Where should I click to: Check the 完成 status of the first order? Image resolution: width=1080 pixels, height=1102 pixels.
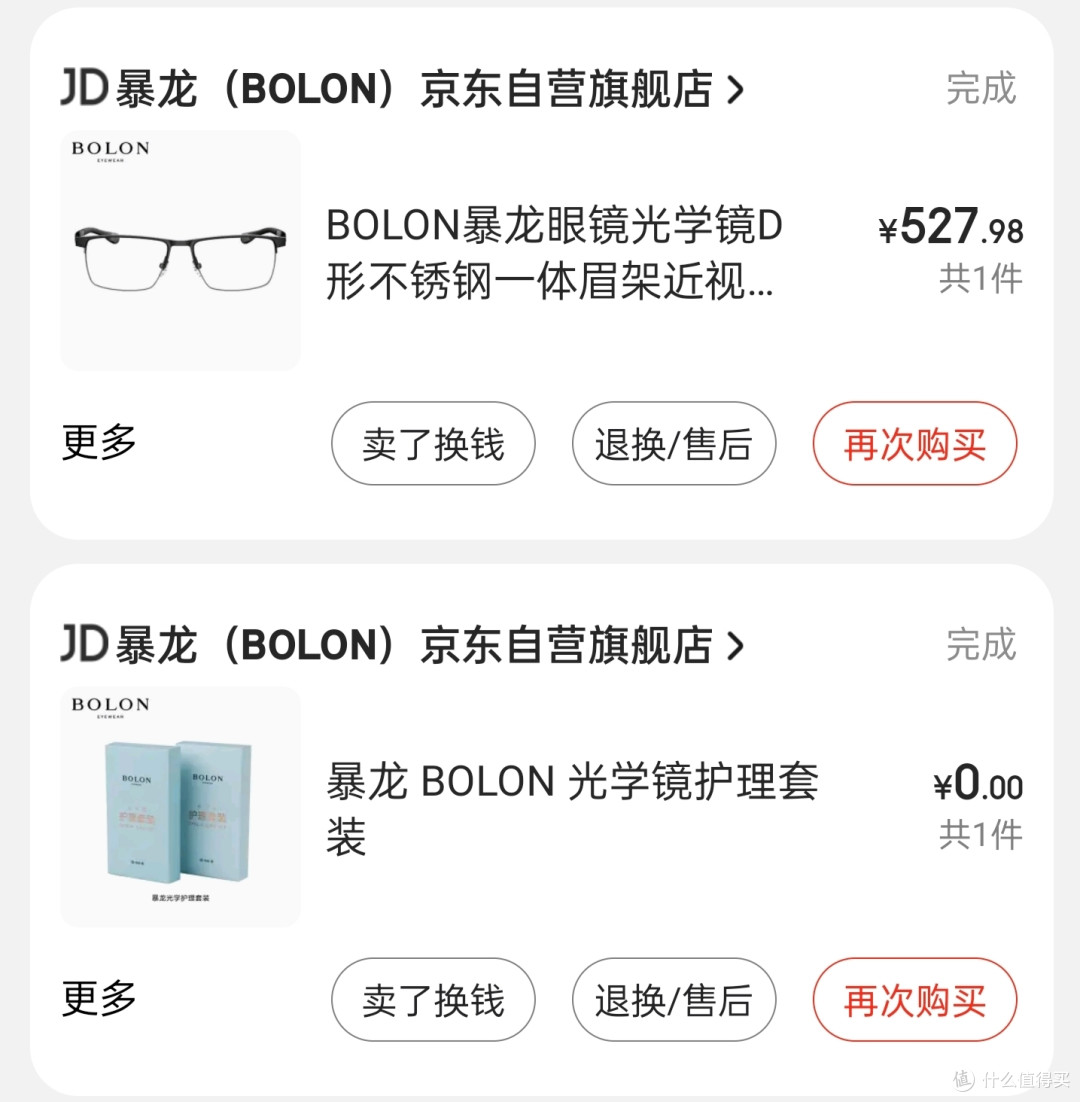pyautogui.click(x=981, y=88)
